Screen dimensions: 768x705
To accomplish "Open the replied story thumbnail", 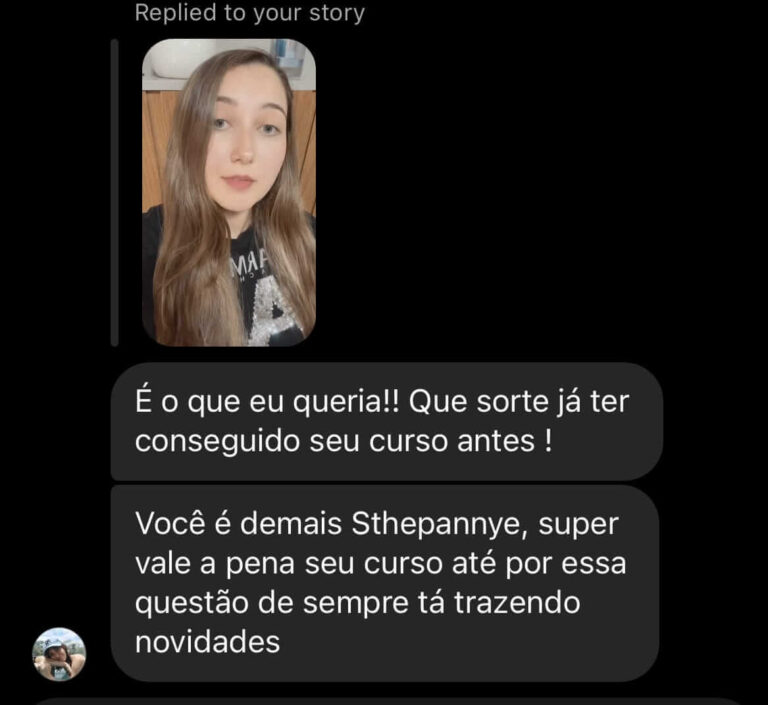I will pyautogui.click(x=228, y=192).
